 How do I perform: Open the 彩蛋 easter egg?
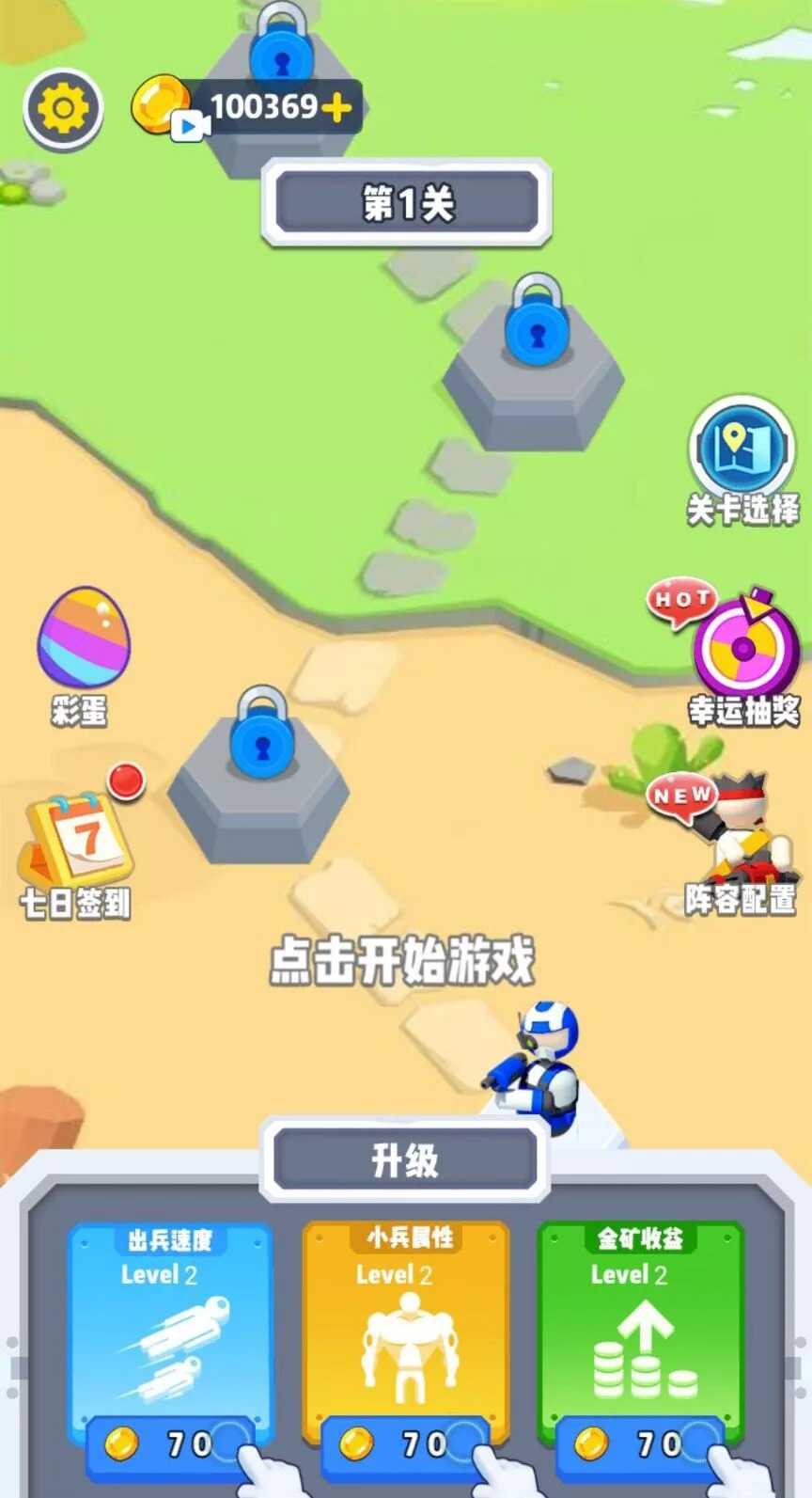(83, 655)
